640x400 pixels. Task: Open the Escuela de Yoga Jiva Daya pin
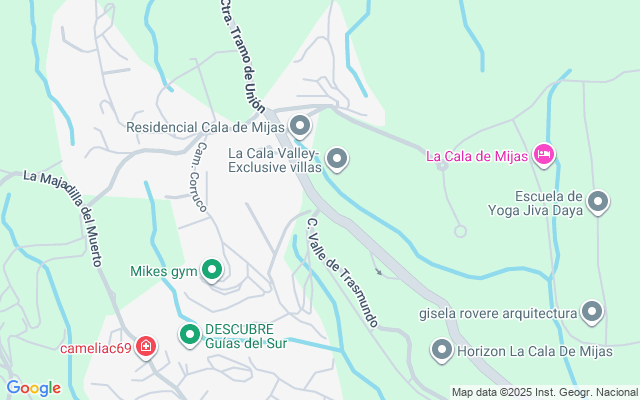click(598, 202)
